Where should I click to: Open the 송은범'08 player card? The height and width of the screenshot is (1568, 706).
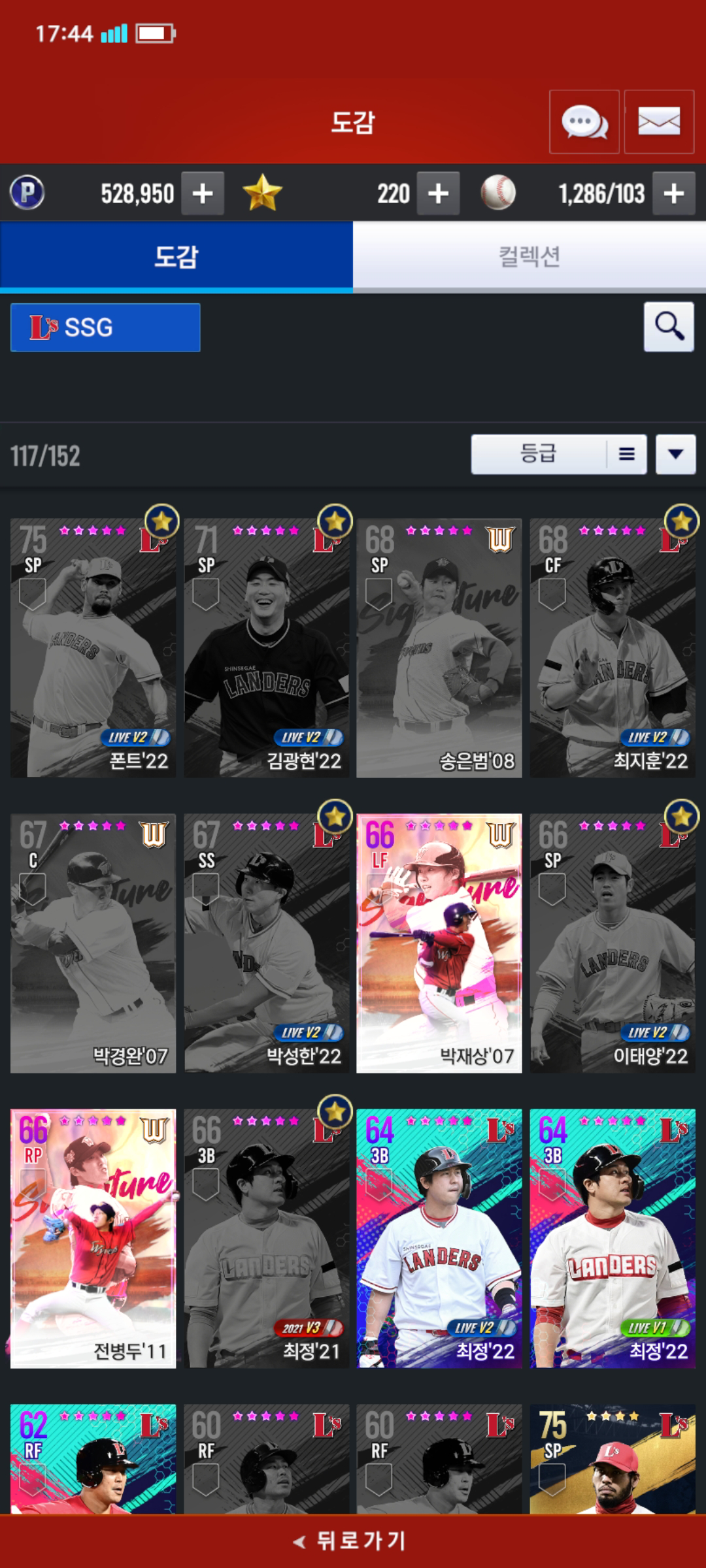coord(439,647)
